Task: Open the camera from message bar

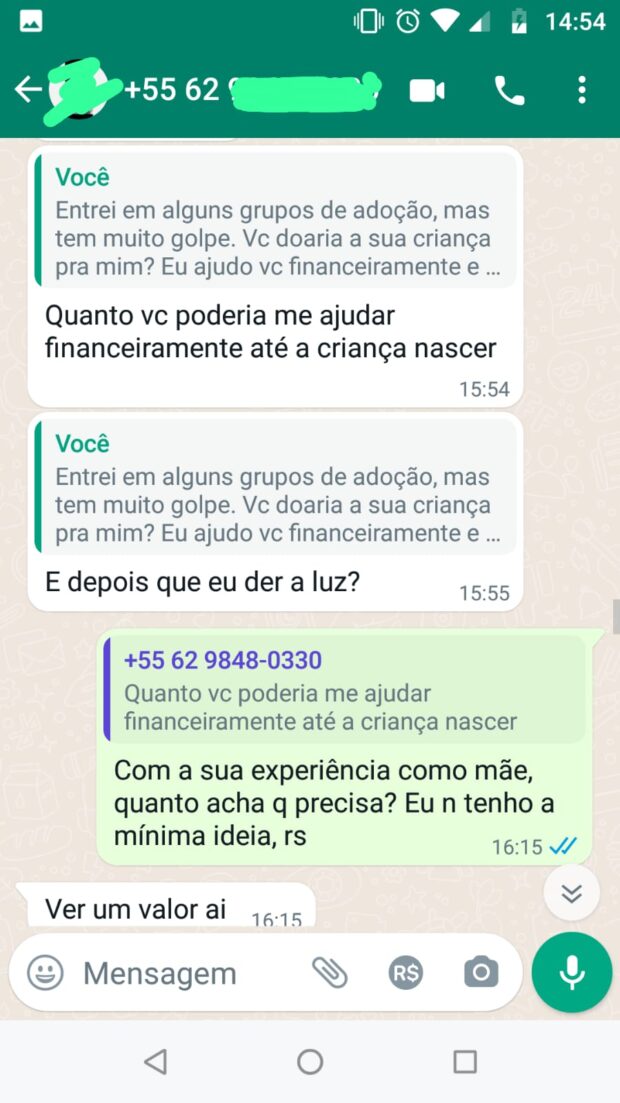Action: (x=481, y=972)
